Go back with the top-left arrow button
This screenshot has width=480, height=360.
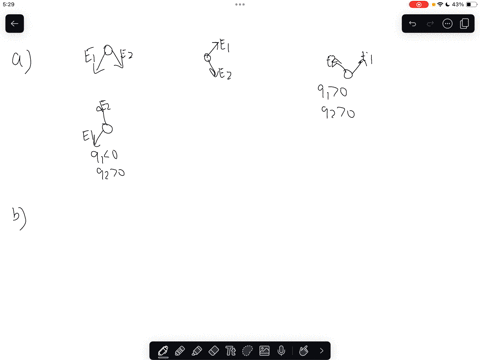14,24
